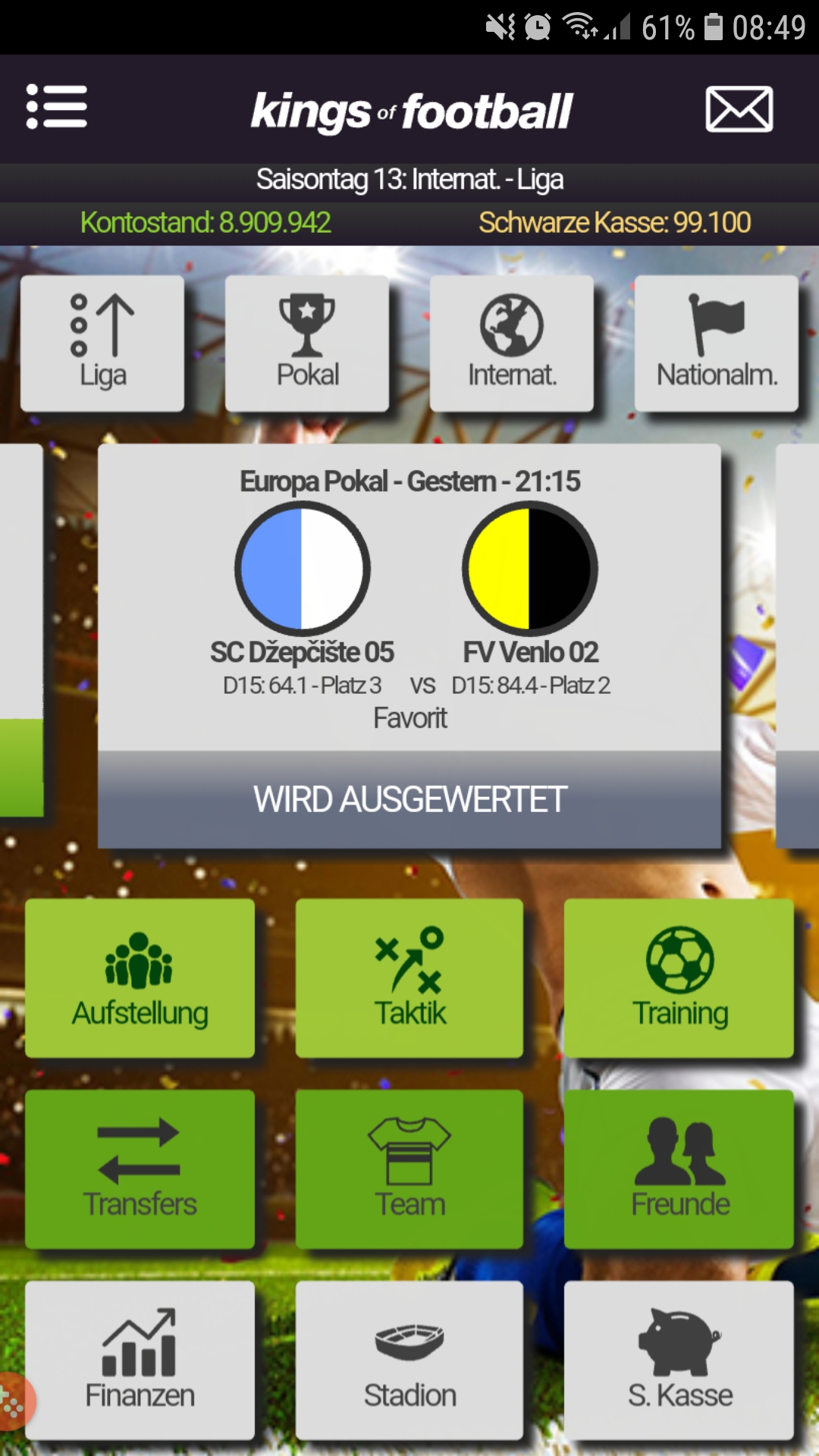Open Finanzen overview
Image resolution: width=819 pixels, height=1456 pixels.
click(140, 1360)
